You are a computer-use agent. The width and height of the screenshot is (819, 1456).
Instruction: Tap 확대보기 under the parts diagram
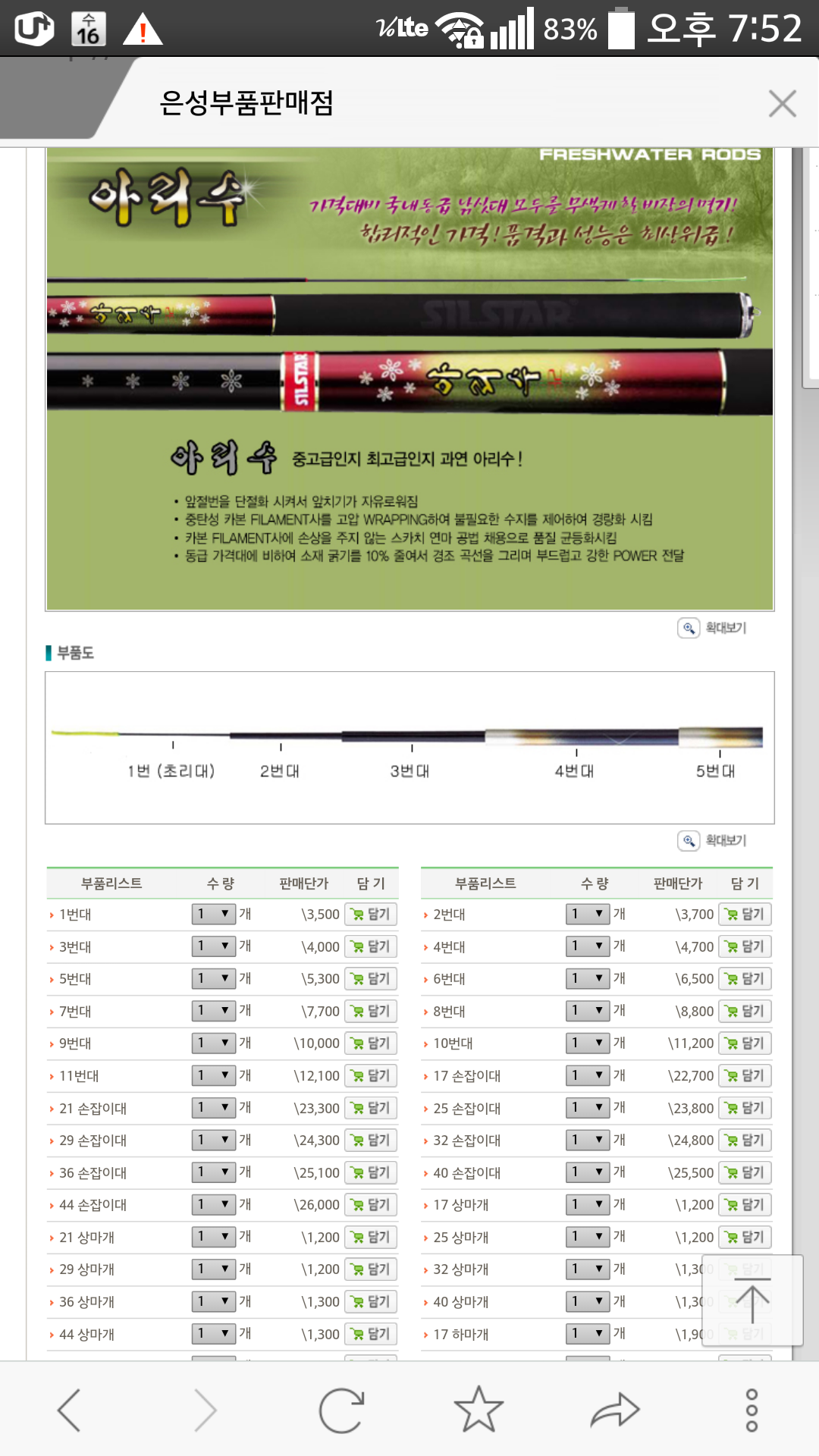(x=711, y=840)
